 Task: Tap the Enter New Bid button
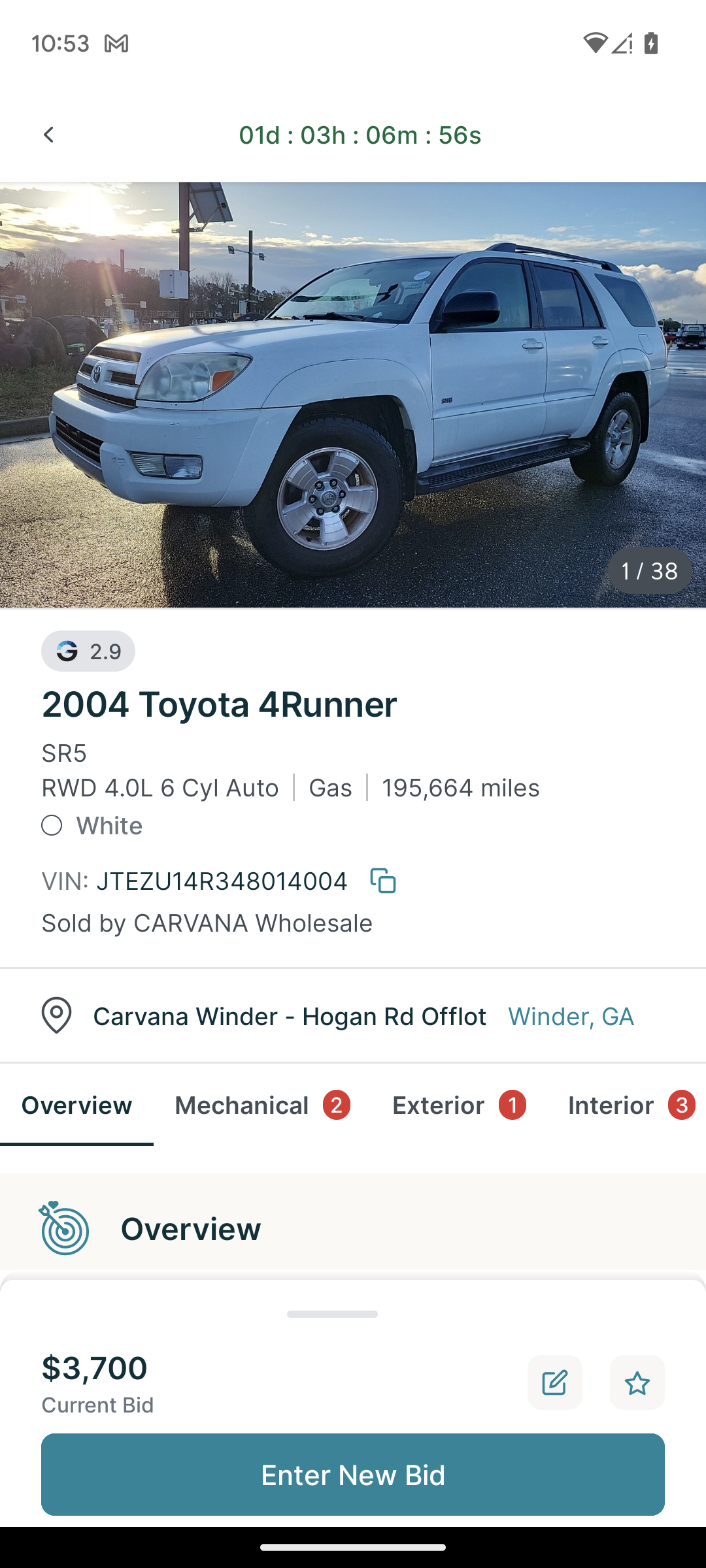pos(353,1475)
